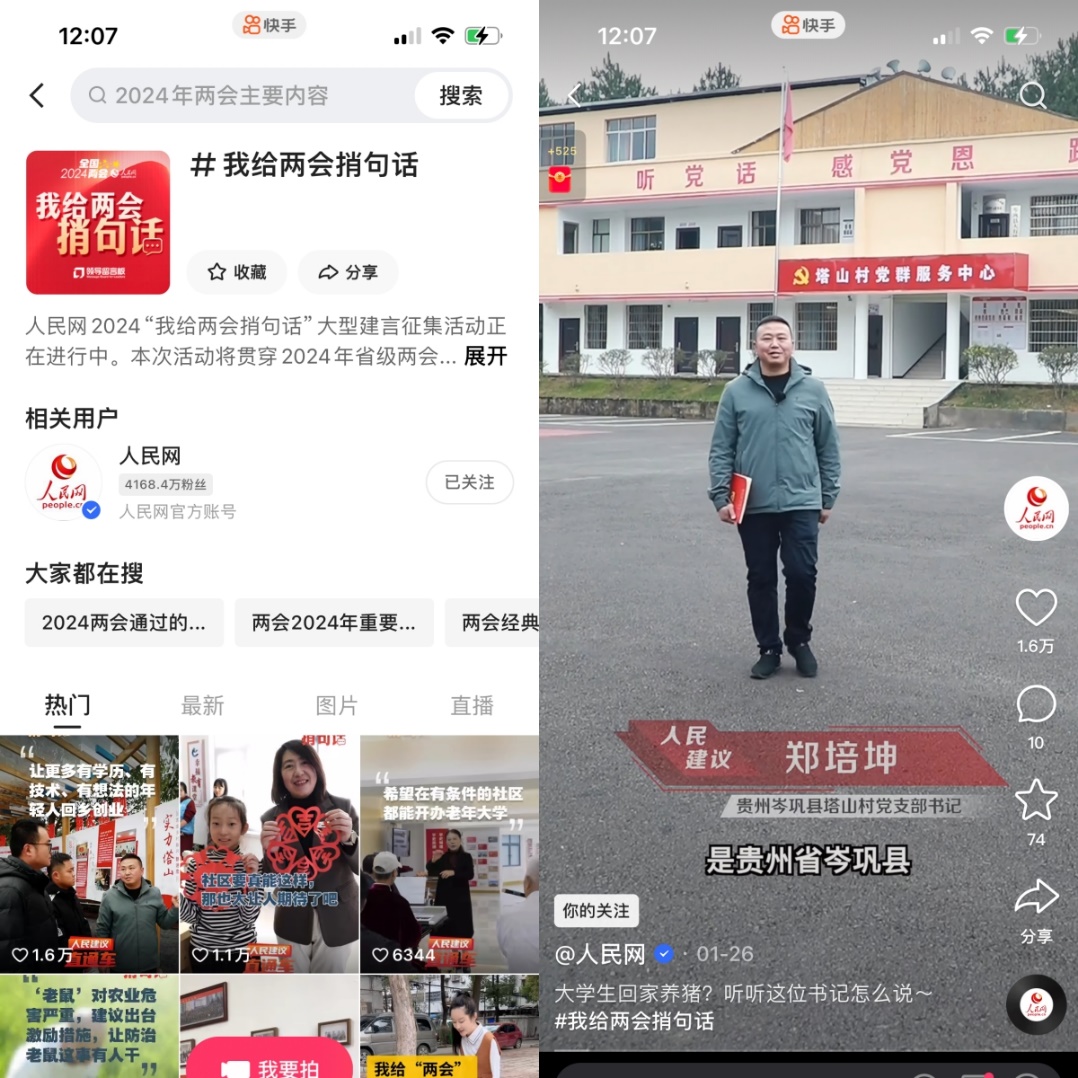Select the 两会2024年重要... suggestion chip
The height and width of the screenshot is (1078, 1078).
(334, 623)
